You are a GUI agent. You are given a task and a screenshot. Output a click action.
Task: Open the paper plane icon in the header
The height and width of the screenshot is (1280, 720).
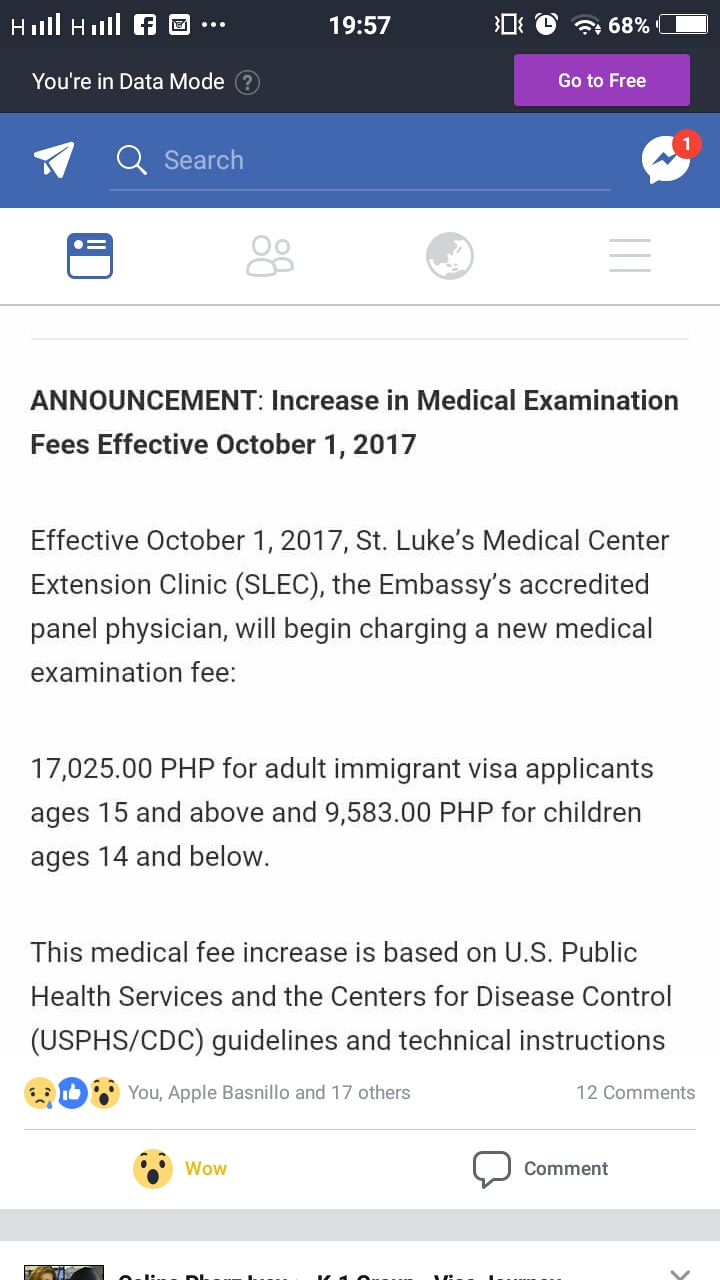(x=54, y=160)
